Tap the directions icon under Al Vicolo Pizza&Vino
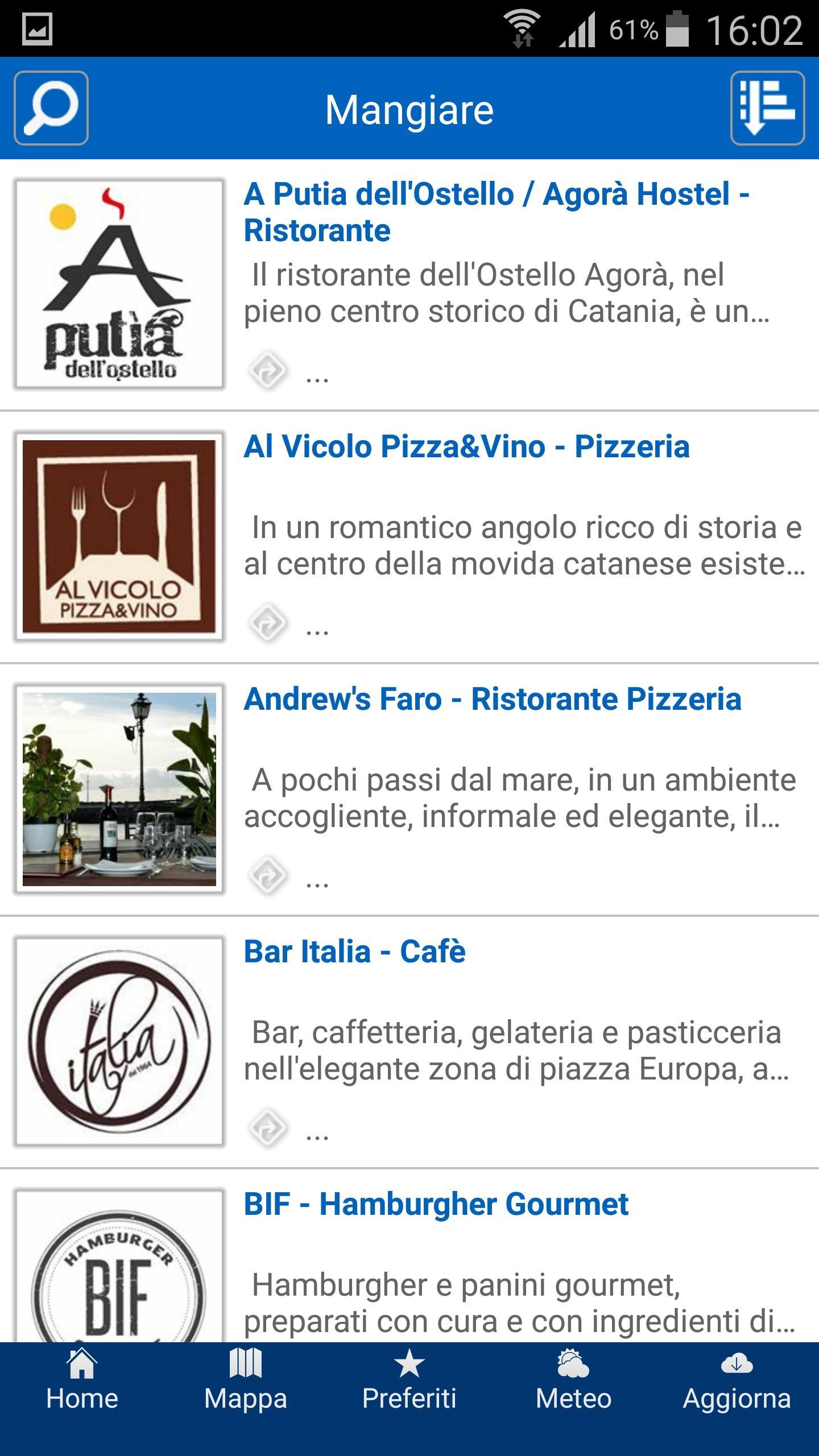Screen dimensions: 819x1456 coord(268,623)
